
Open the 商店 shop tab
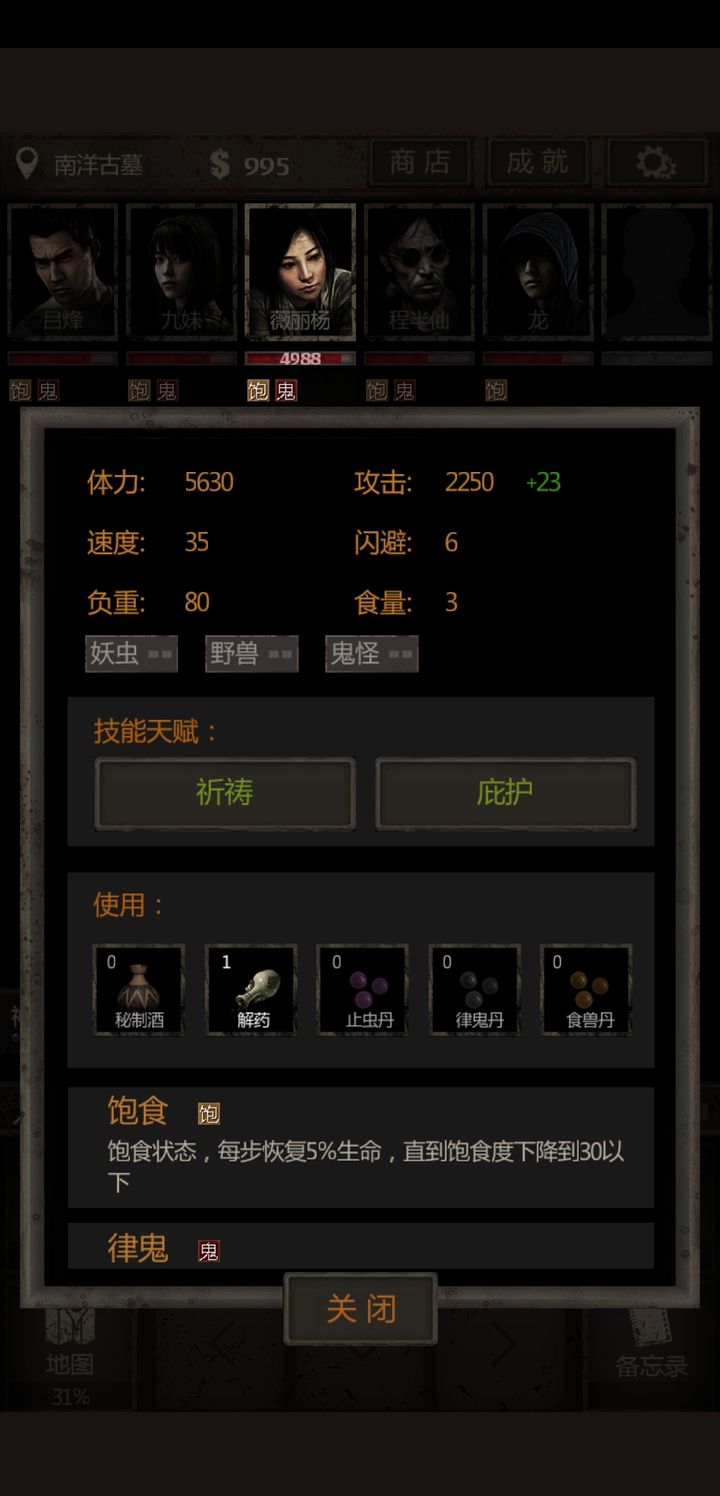pos(420,162)
